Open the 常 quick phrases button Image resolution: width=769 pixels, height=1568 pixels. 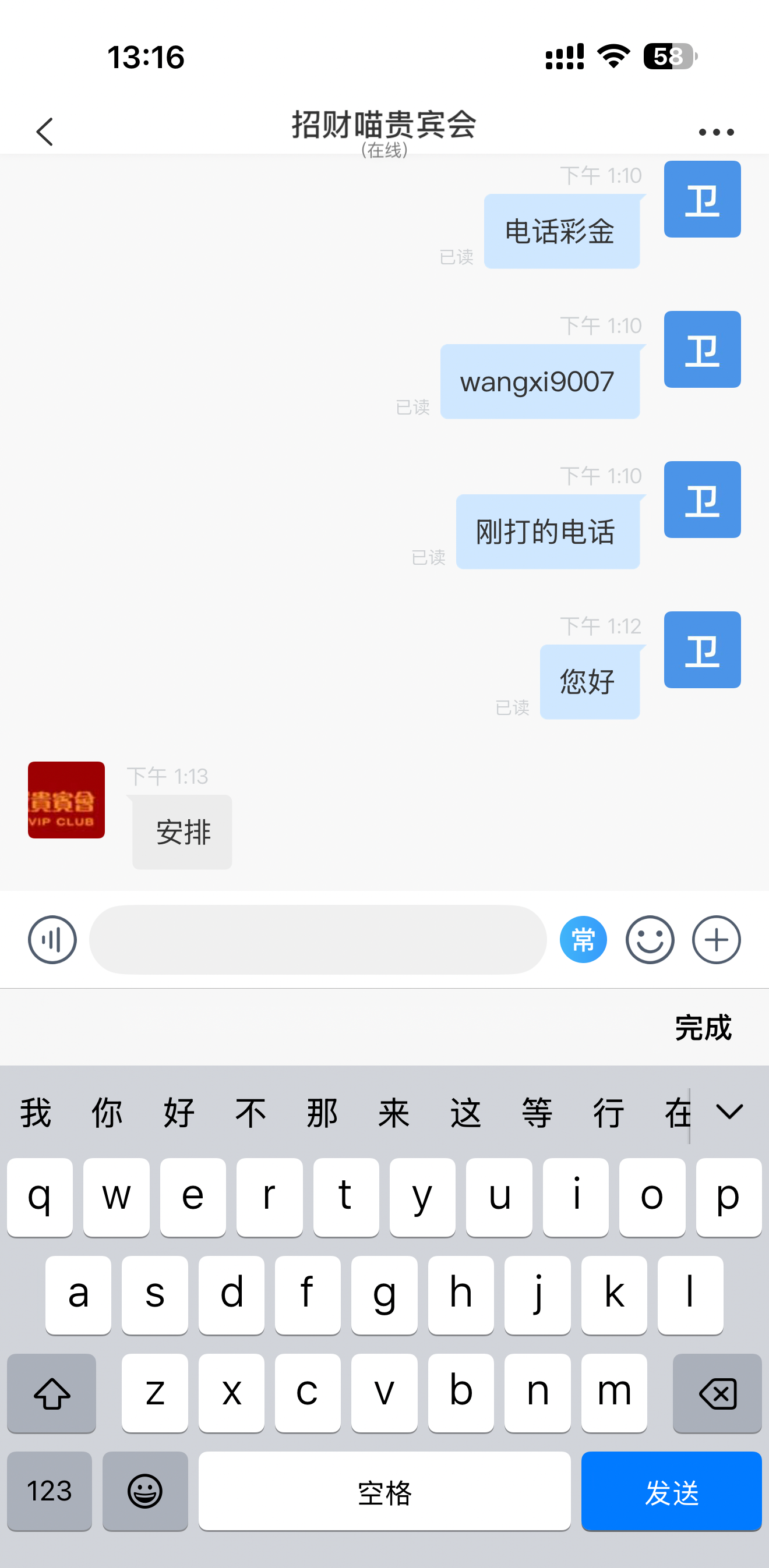pos(583,939)
